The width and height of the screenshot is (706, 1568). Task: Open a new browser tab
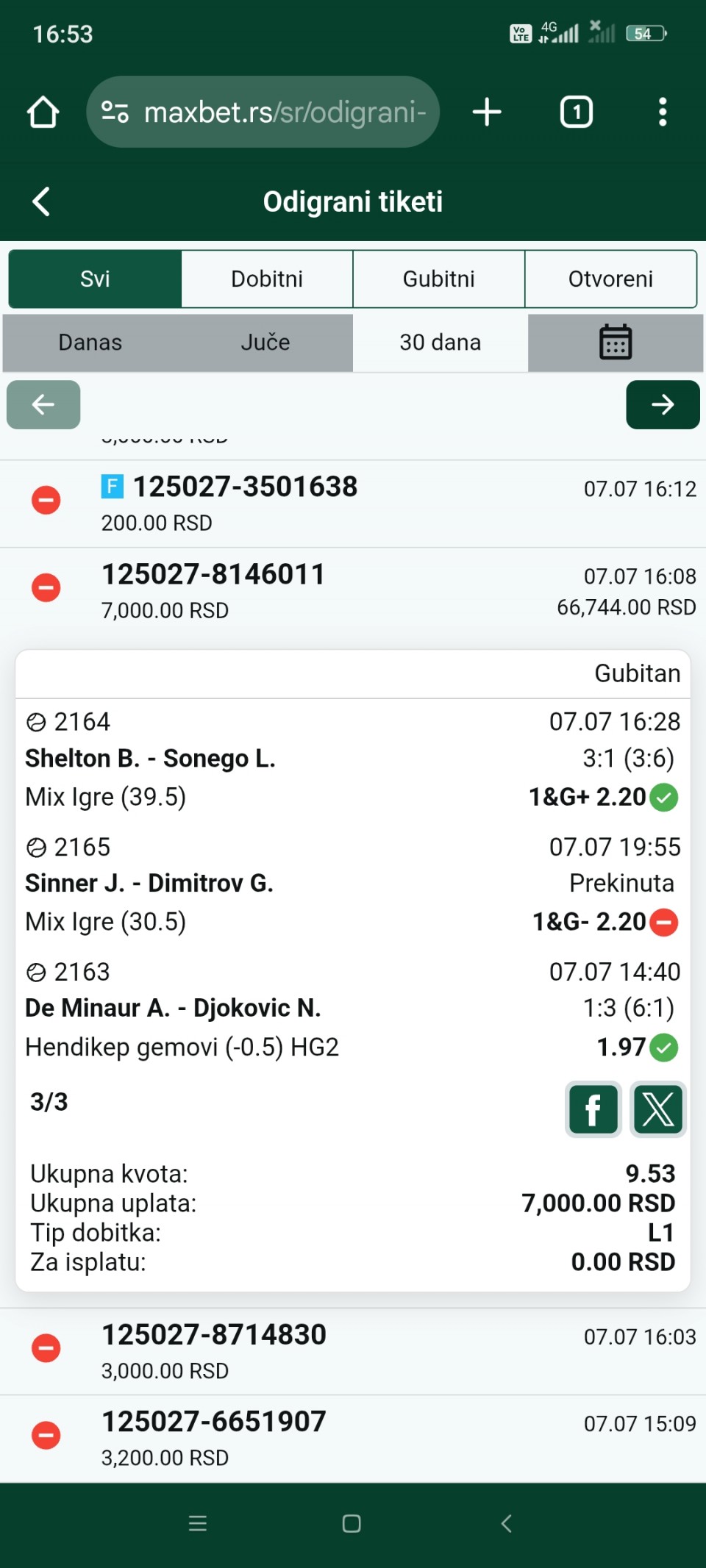pyautogui.click(x=487, y=112)
